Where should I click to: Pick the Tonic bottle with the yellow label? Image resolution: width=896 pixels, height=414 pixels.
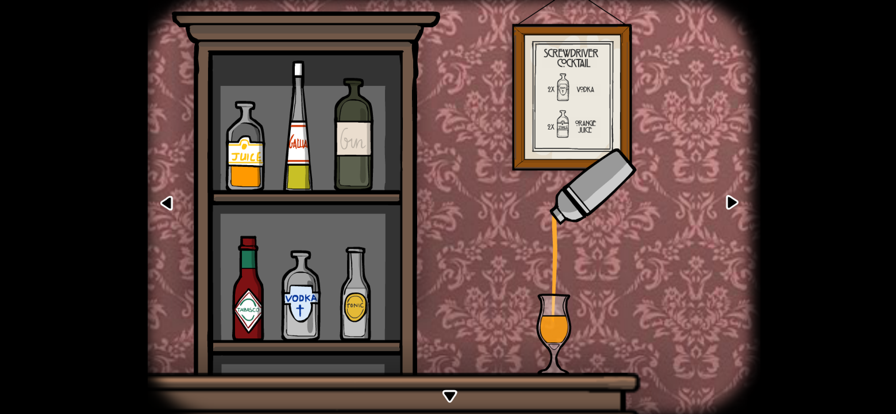click(355, 298)
